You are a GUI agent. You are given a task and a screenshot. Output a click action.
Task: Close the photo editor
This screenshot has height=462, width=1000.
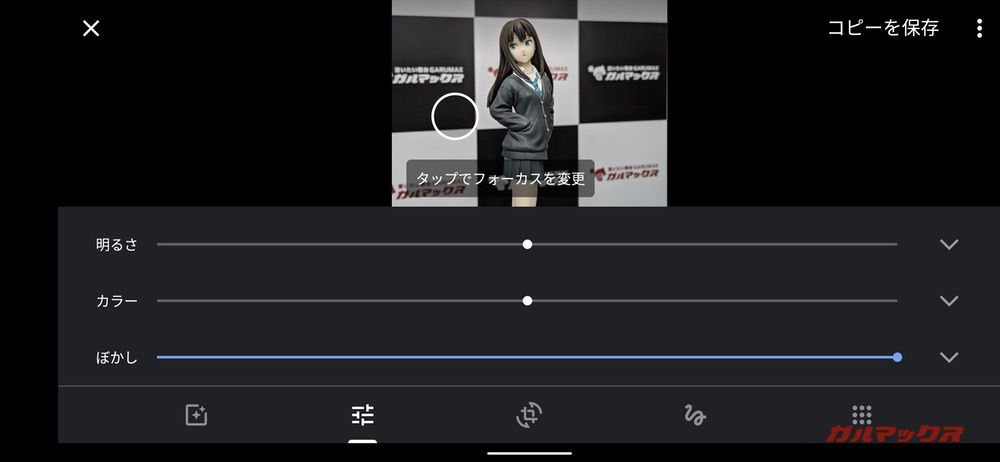point(91,28)
